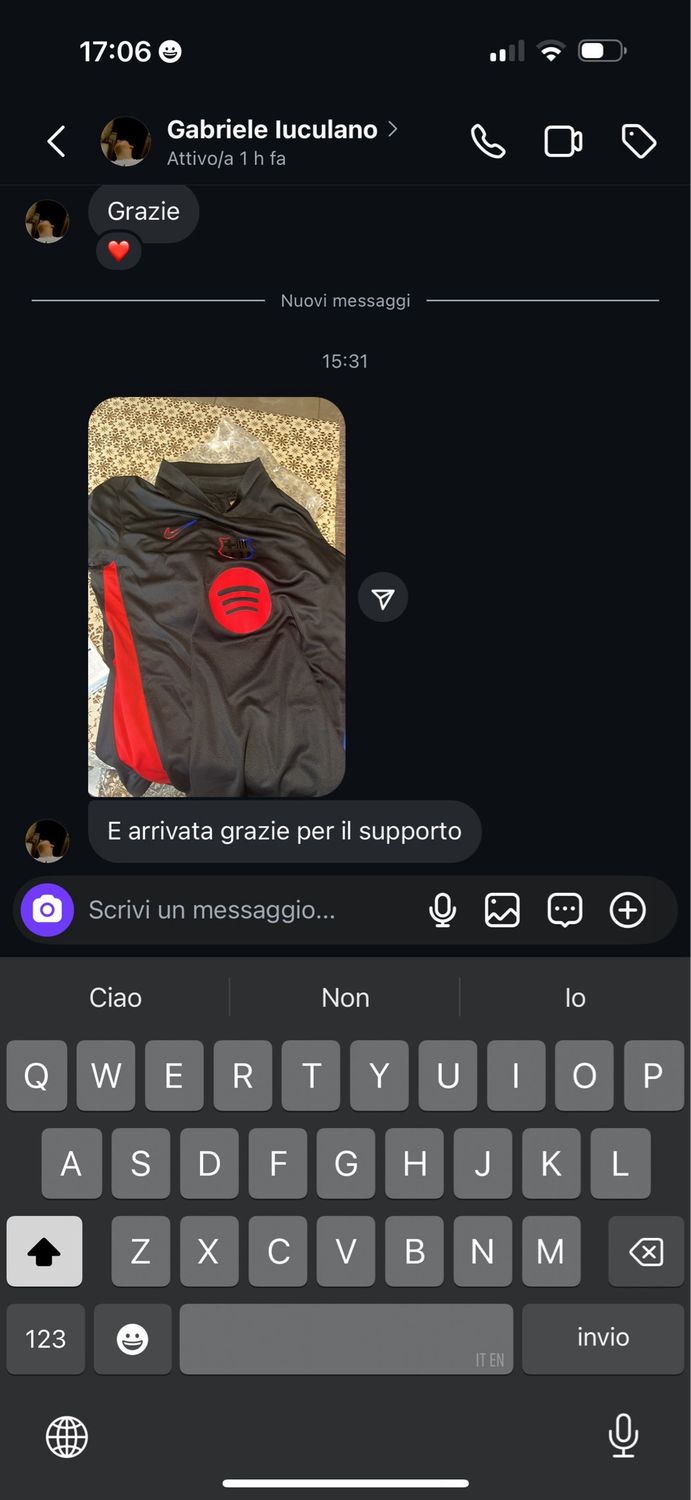Forward the jersey photo with the share icon

383,598
